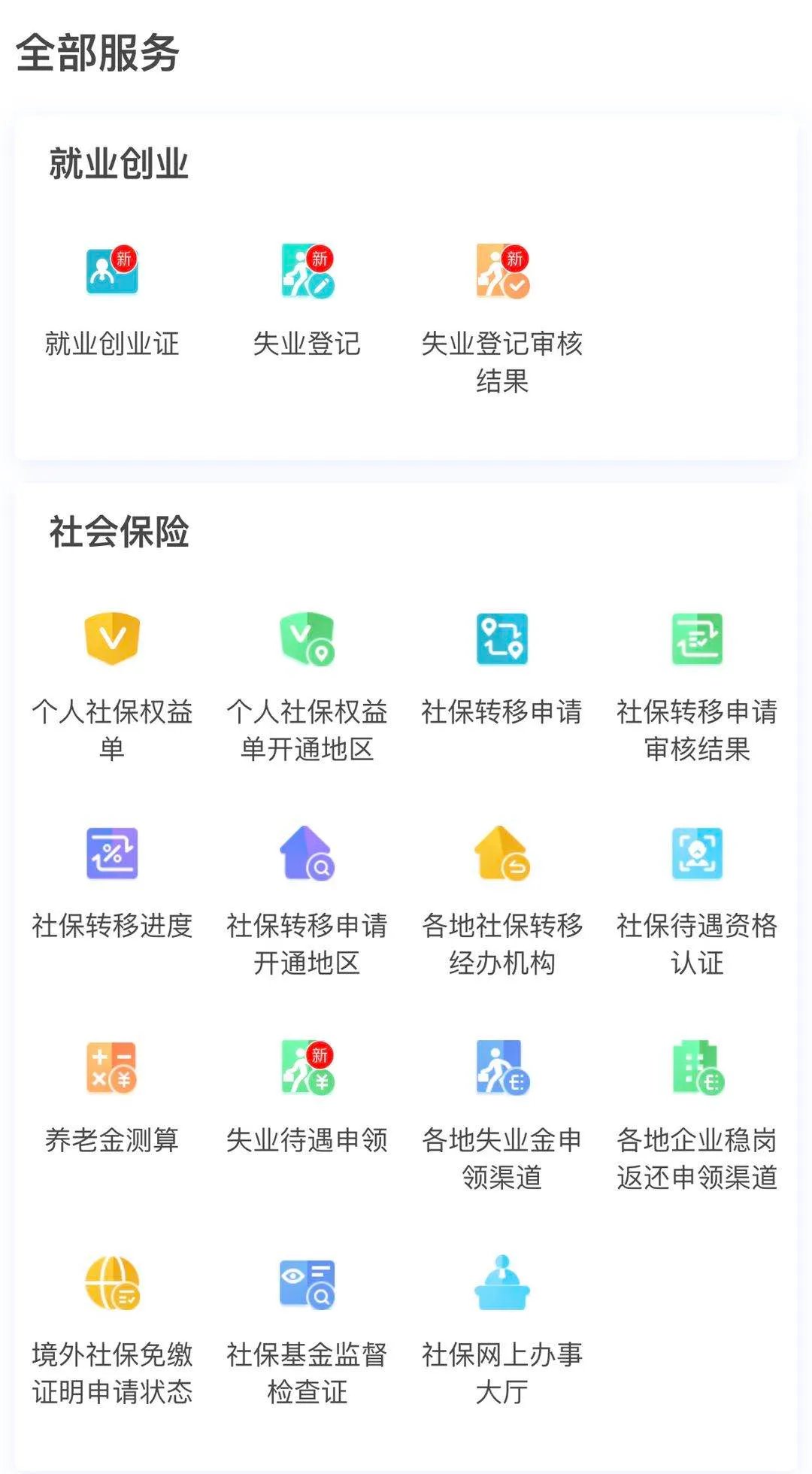Select 失业登记 service
812x1474 pixels.
pos(307,272)
